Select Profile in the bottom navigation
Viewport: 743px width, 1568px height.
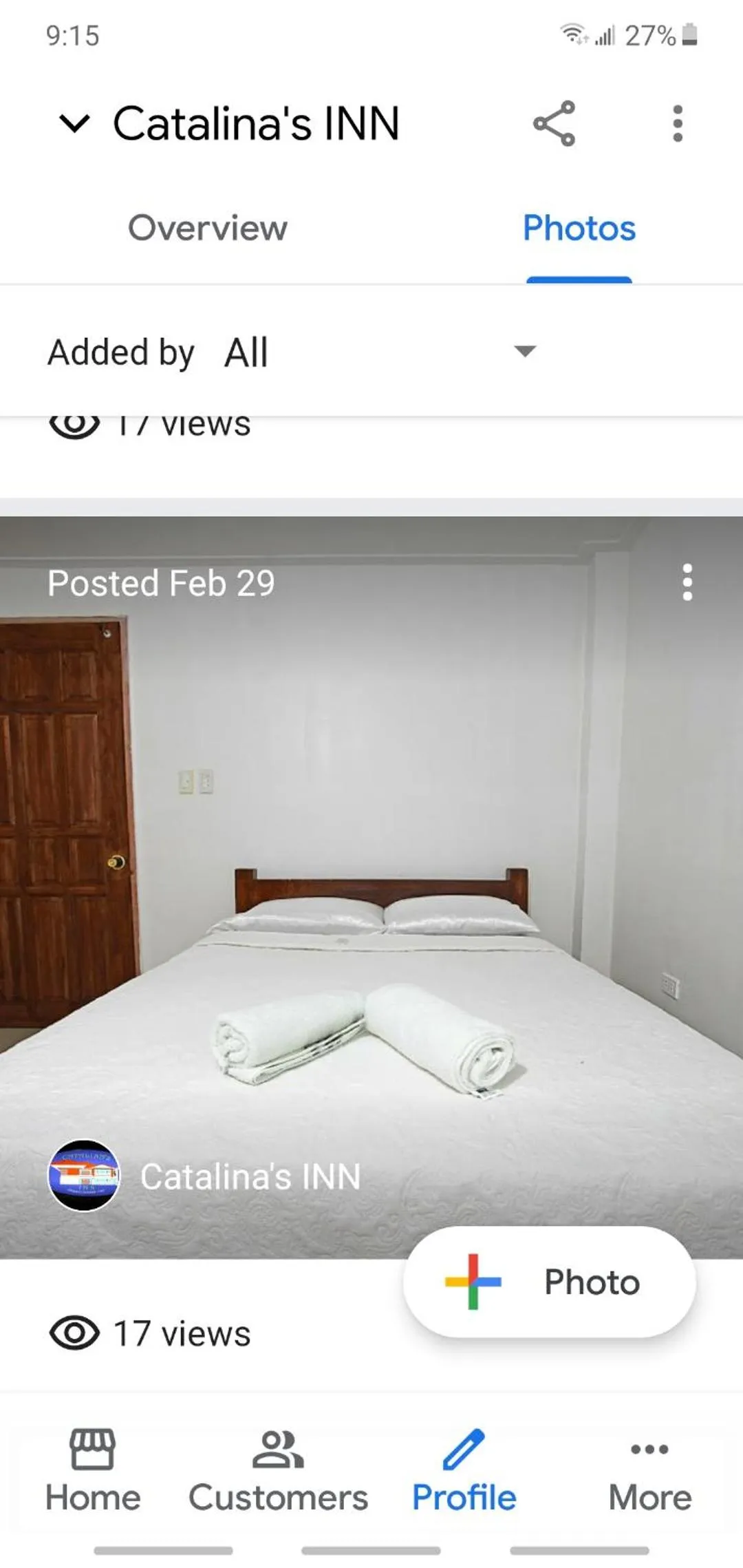(x=465, y=1470)
